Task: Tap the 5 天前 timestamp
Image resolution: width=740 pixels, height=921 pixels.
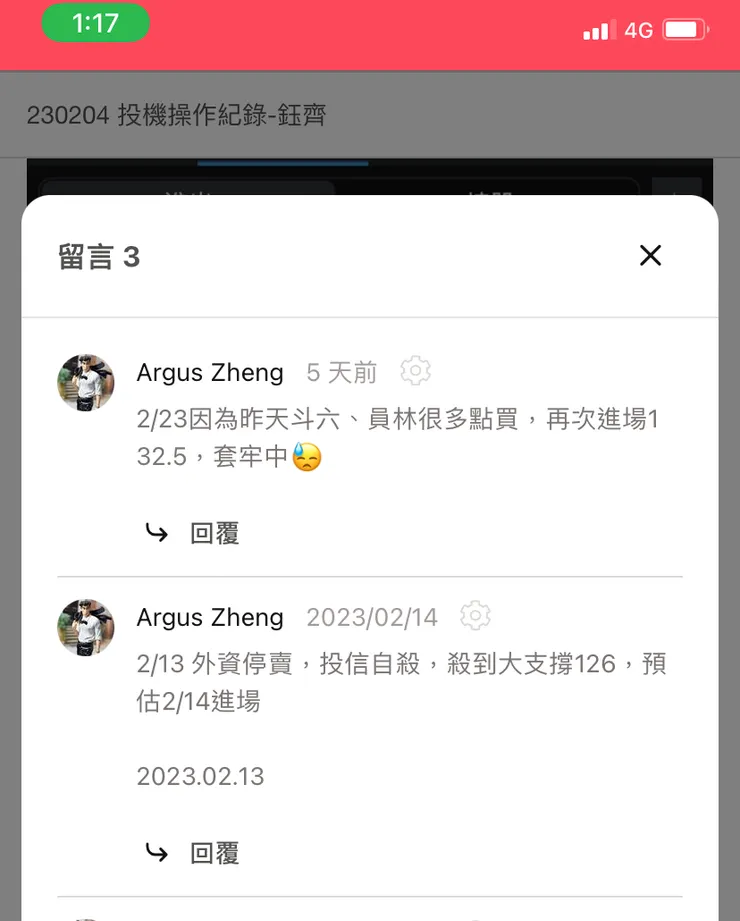Action: tap(341, 372)
